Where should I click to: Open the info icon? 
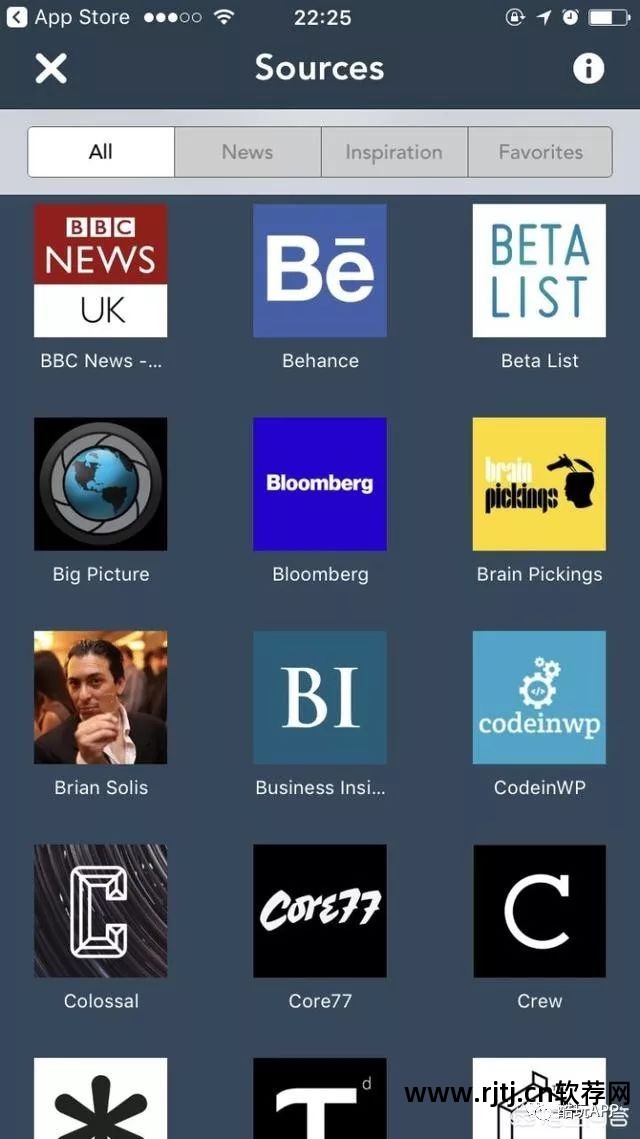coord(588,68)
